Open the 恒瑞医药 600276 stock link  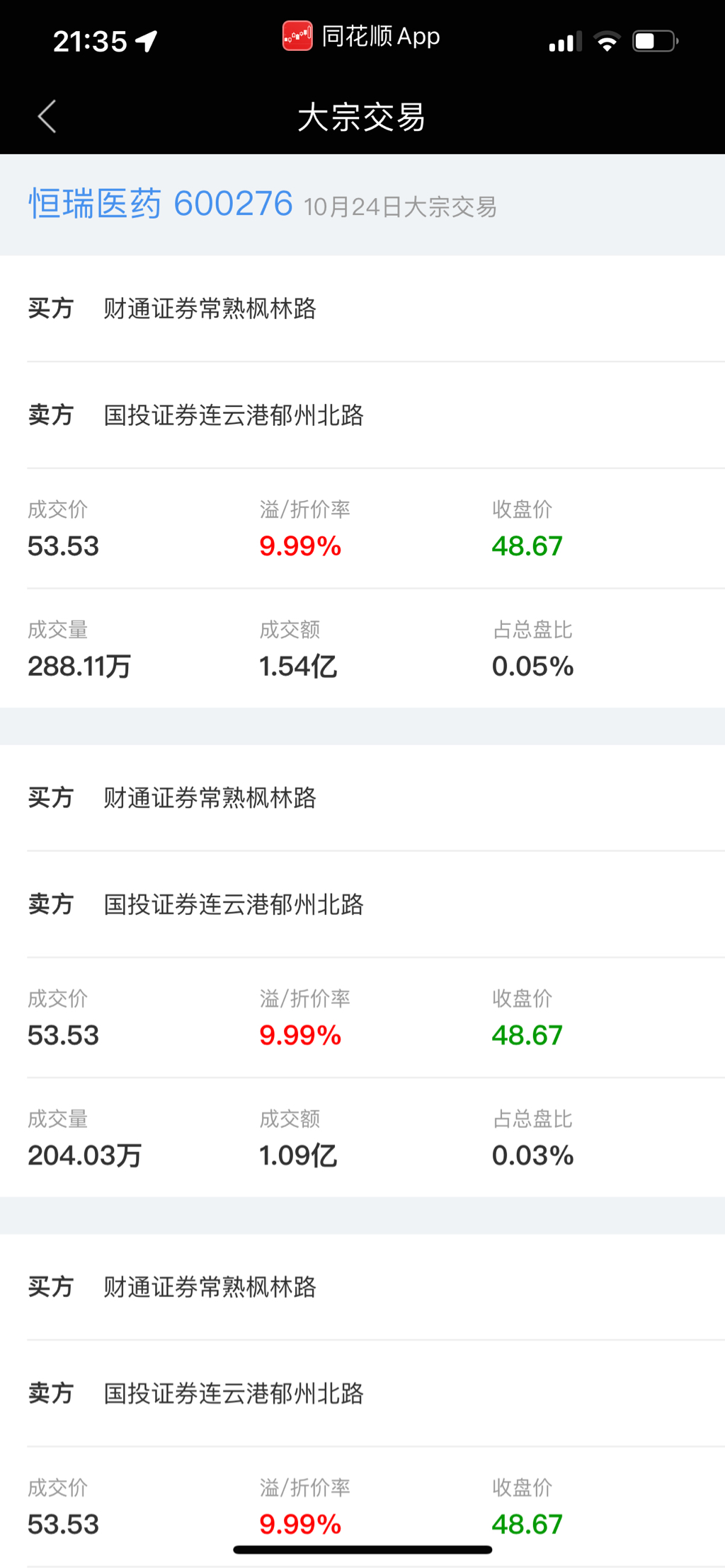(161, 204)
